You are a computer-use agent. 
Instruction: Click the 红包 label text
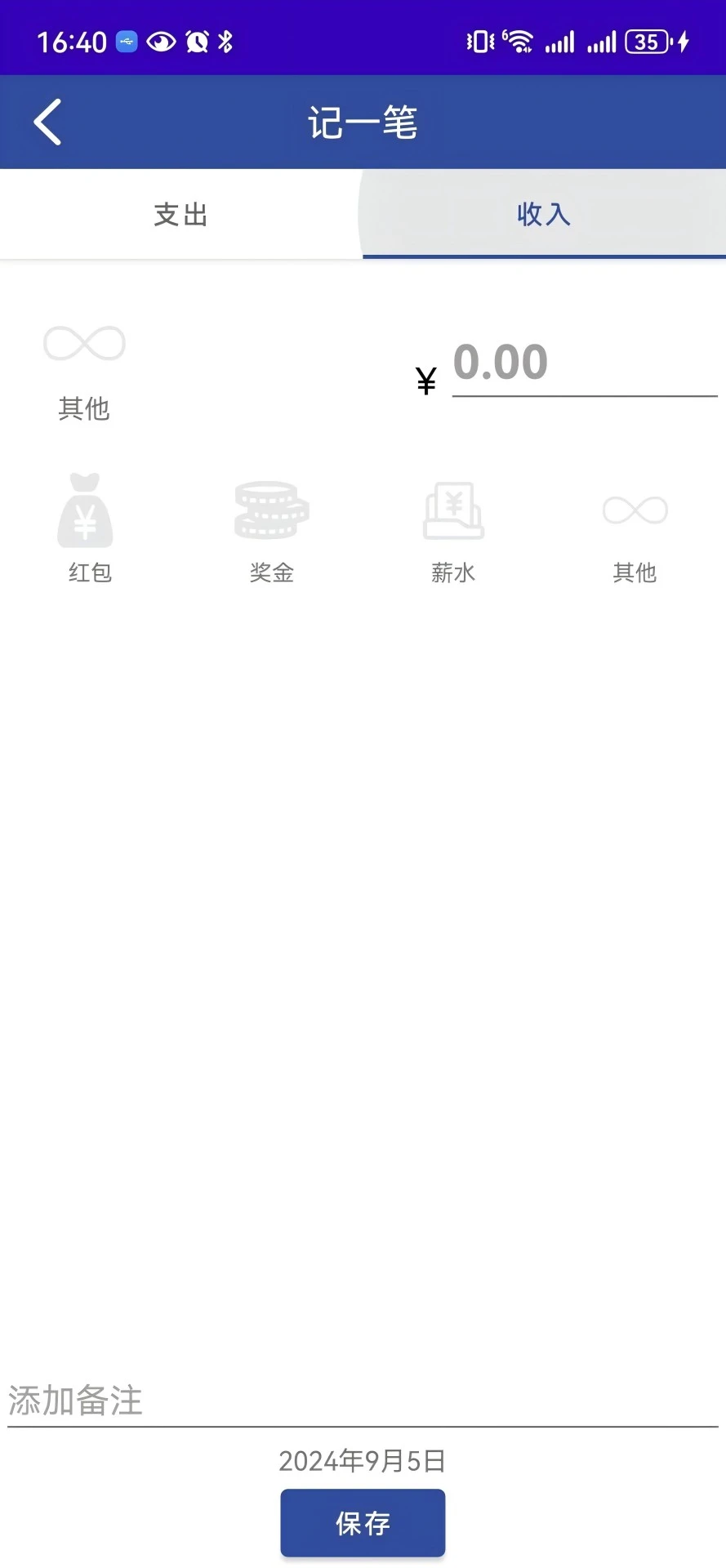(x=88, y=572)
